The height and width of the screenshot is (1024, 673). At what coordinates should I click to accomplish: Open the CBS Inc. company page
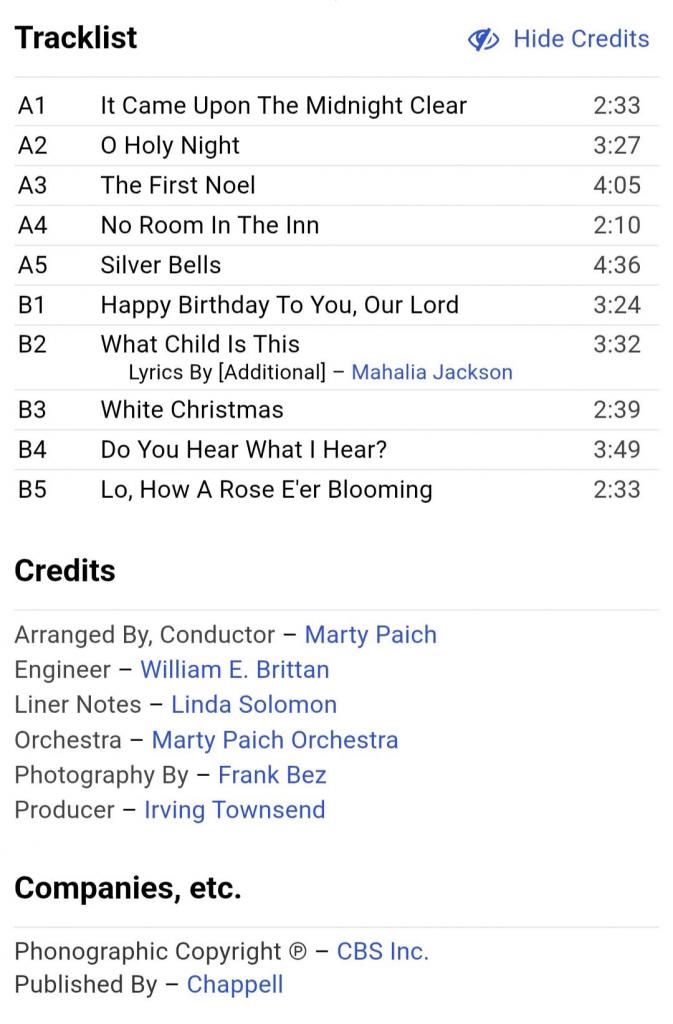pos(382,951)
